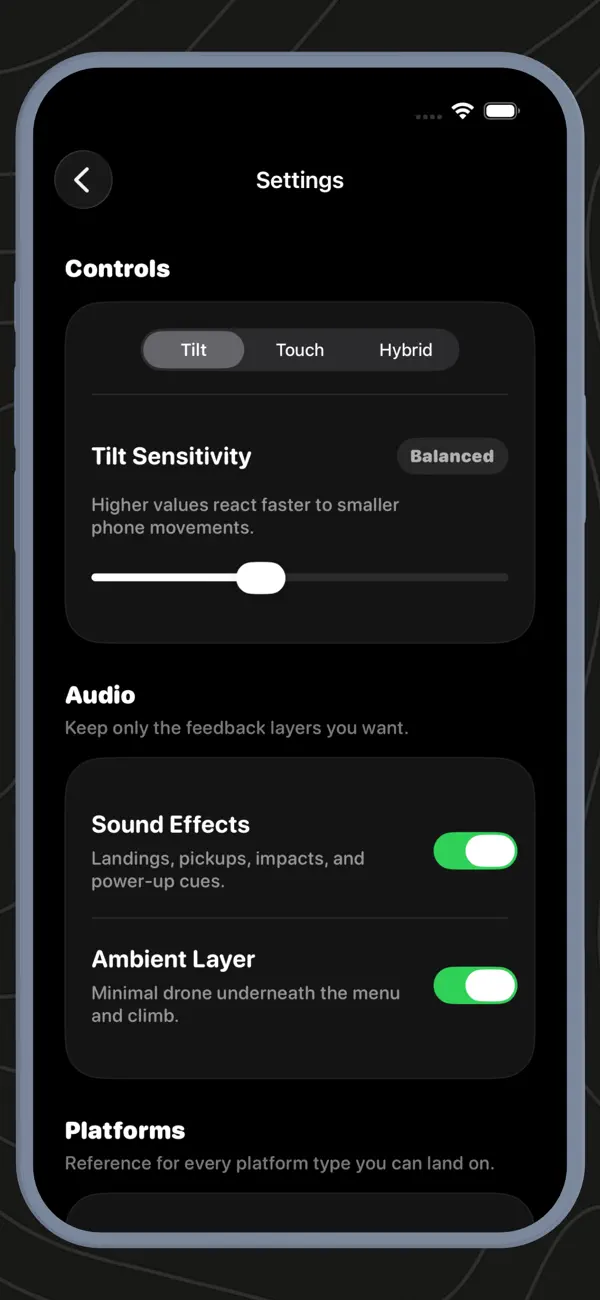Turn off the Ambient Layer switch

click(x=475, y=986)
